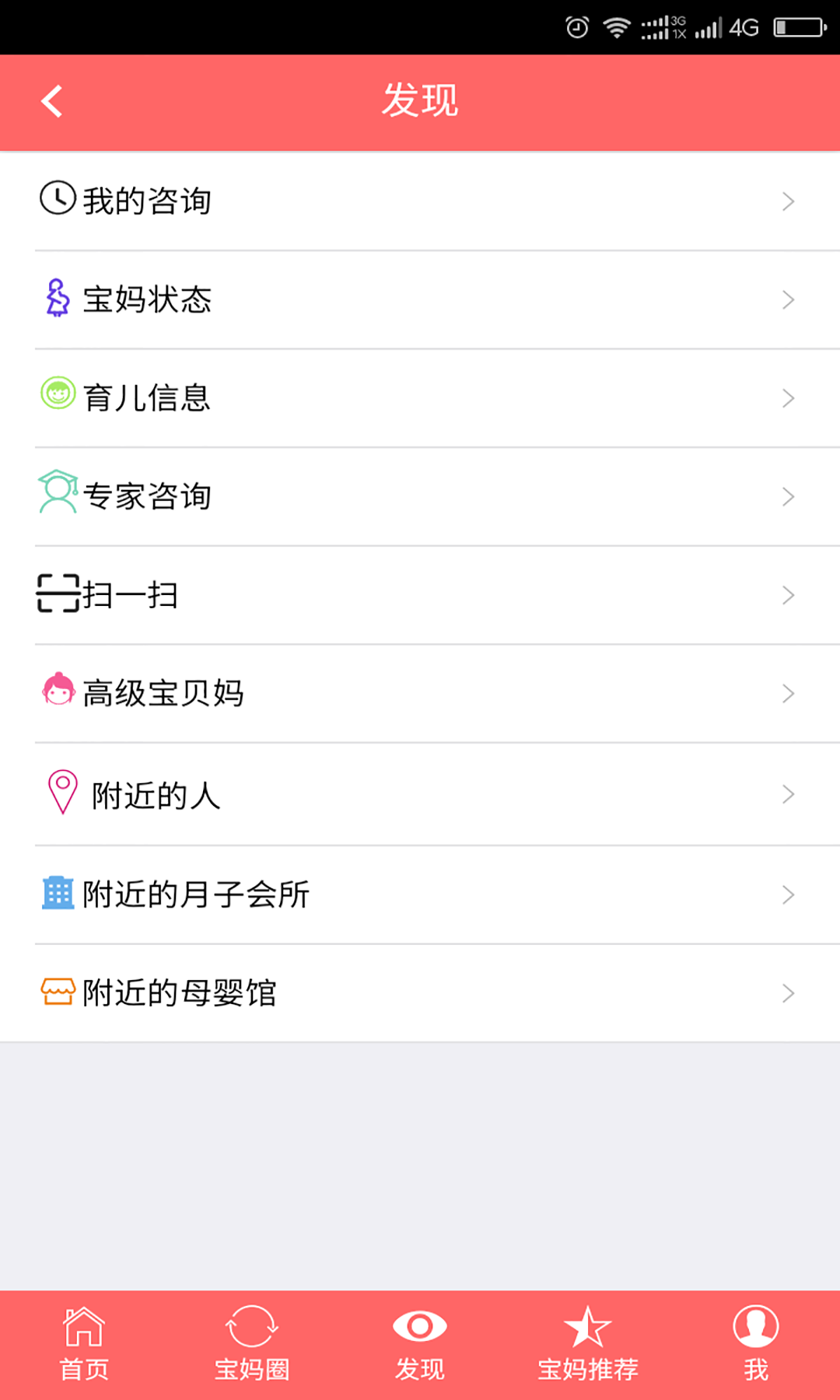View 附近的人 list
Image resolution: width=840 pixels, height=1400 pixels.
[420, 794]
